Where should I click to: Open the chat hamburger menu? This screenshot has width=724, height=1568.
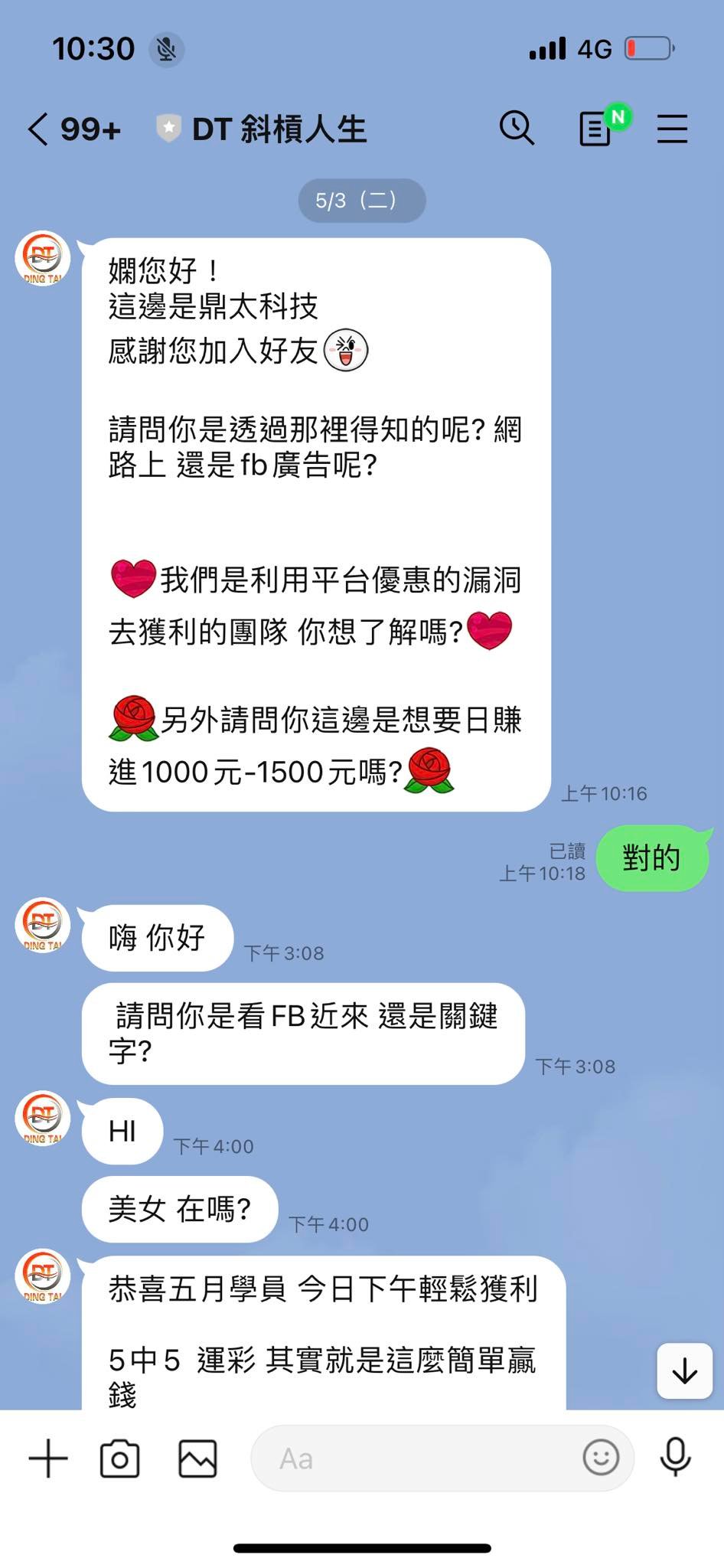[x=673, y=128]
